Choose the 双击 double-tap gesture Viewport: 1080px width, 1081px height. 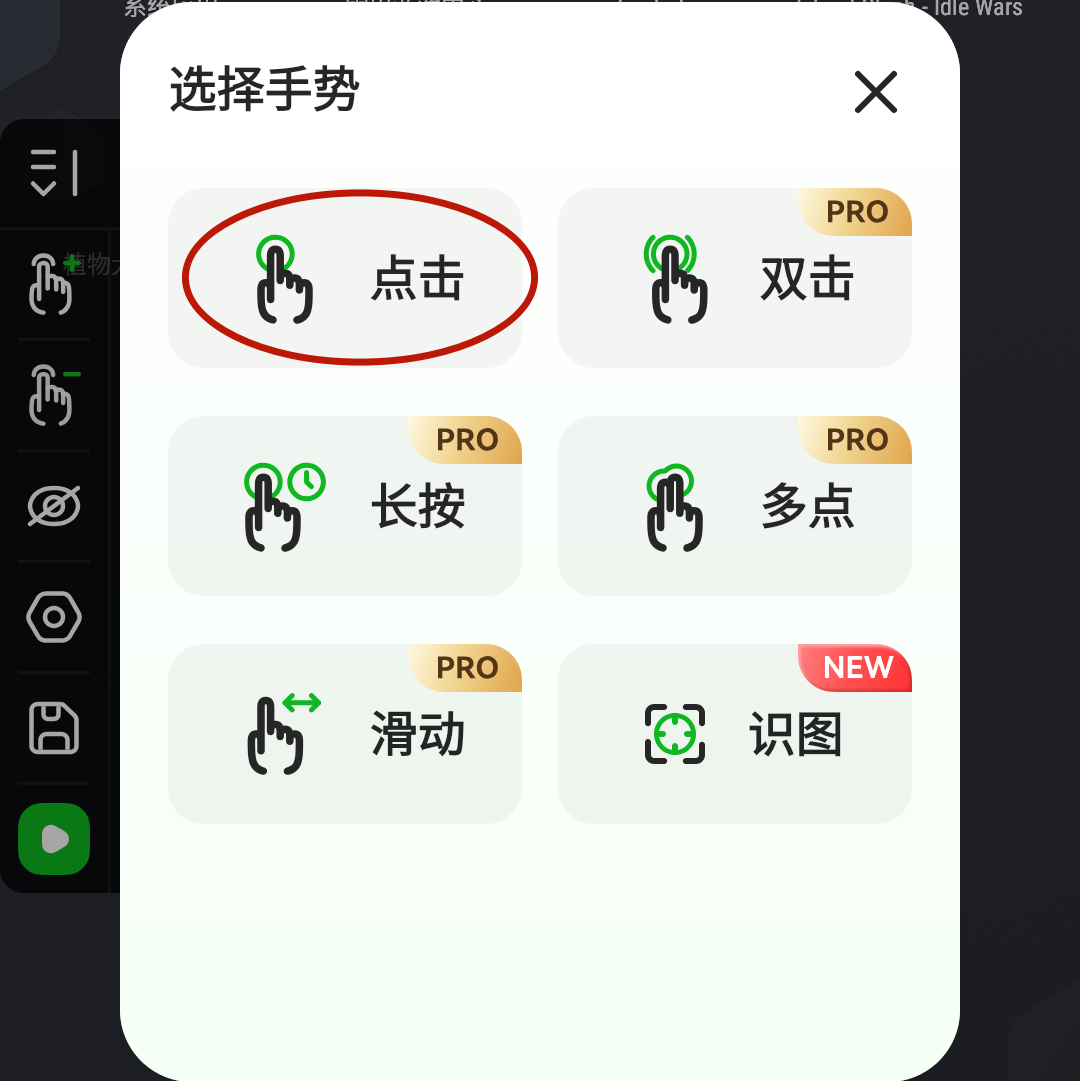point(735,278)
